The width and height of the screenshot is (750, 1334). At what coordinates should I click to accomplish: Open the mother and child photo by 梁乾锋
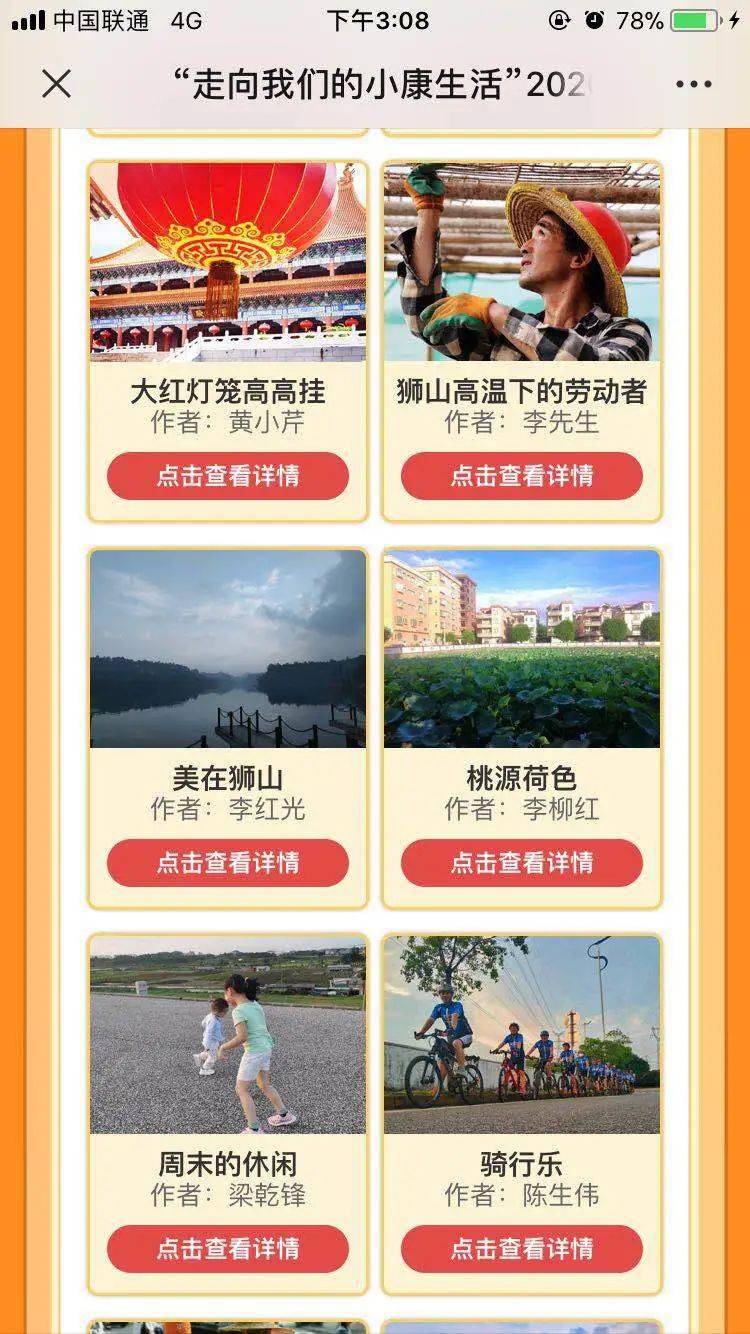(228, 1035)
